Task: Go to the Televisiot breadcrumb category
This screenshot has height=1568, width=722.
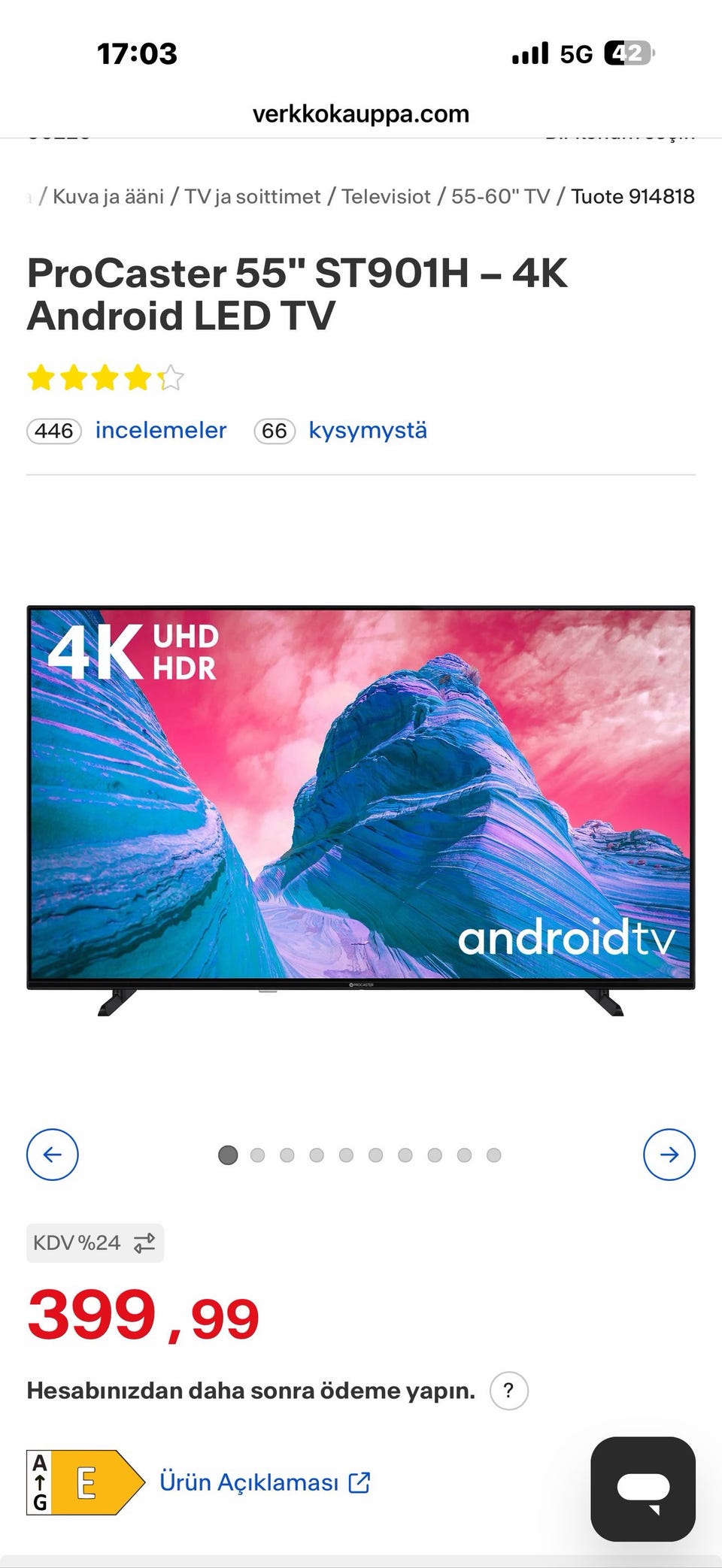Action: coord(386,197)
